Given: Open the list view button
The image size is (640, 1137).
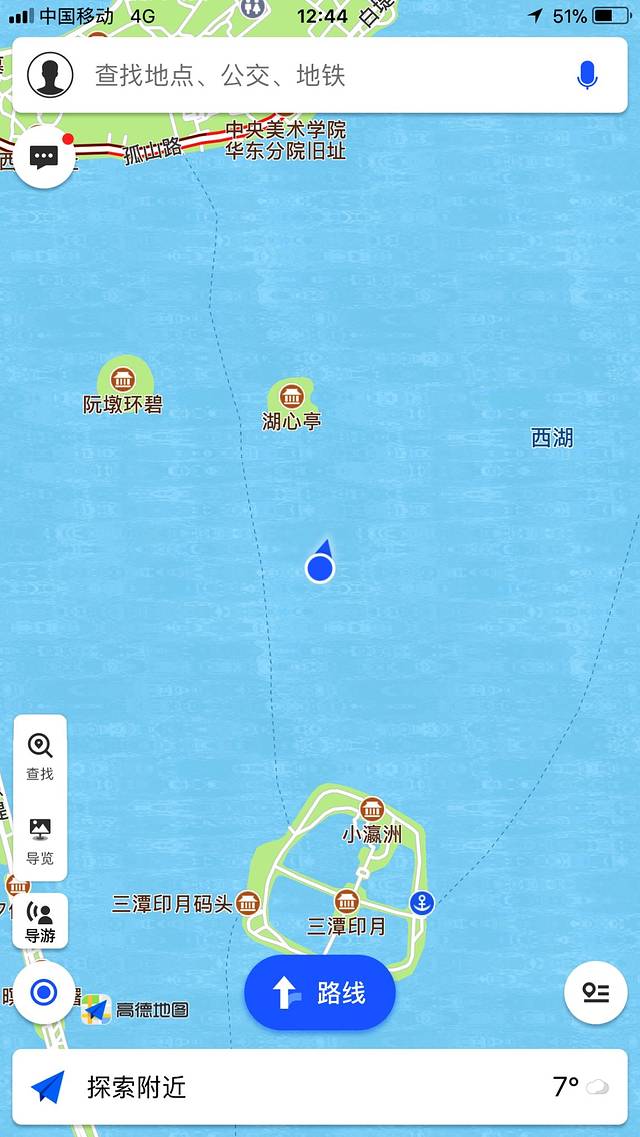Looking at the screenshot, I should pyautogui.click(x=596, y=993).
